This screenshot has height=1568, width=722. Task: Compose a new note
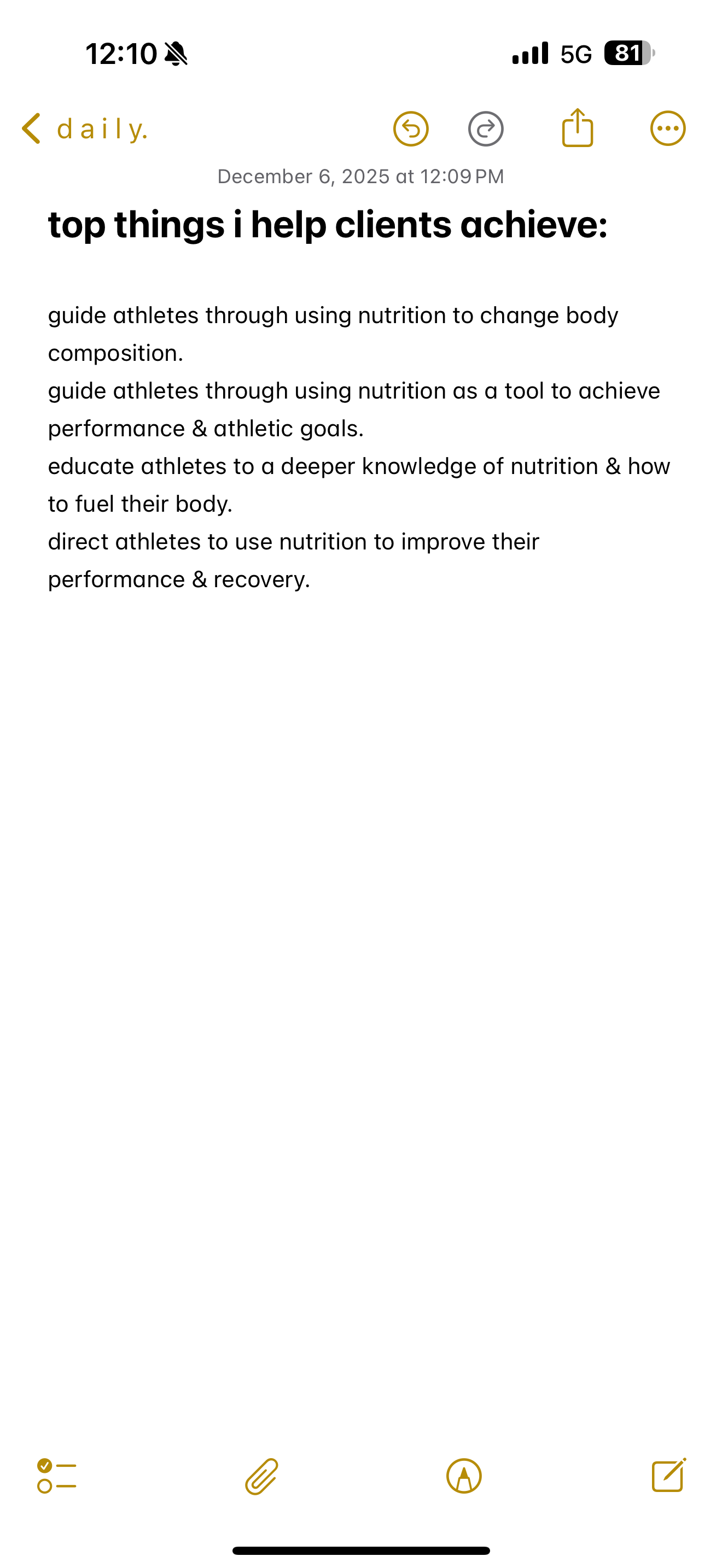(668, 1475)
